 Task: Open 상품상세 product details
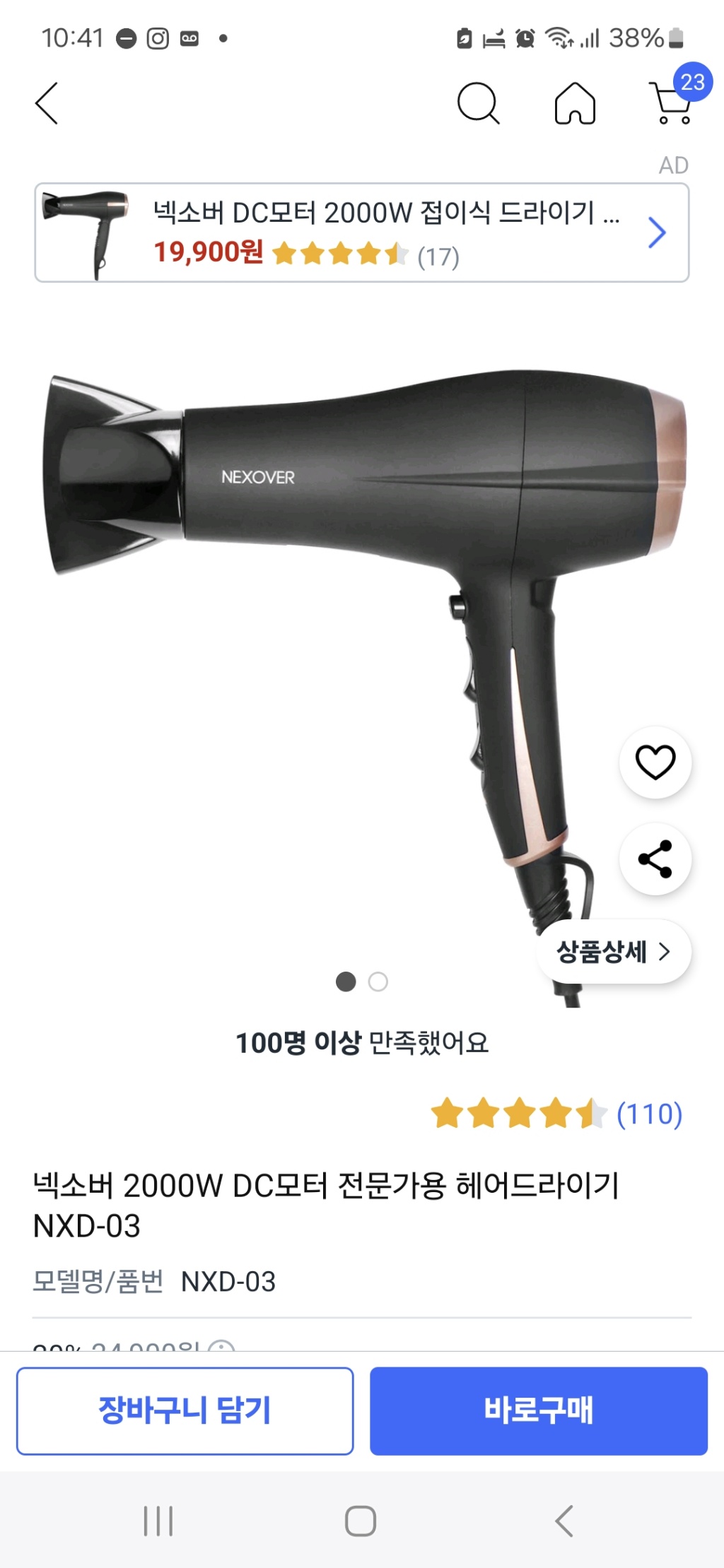click(x=613, y=952)
